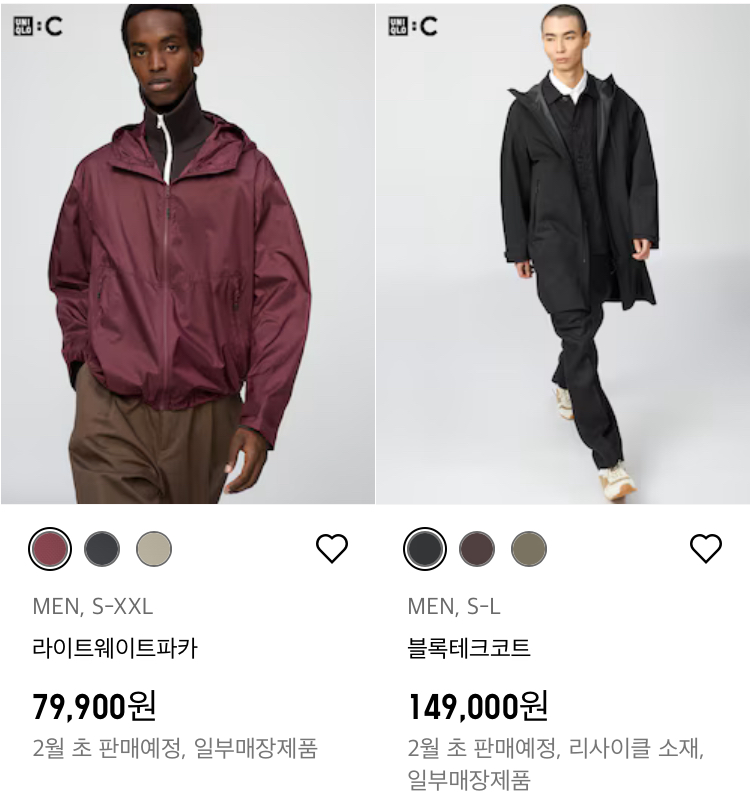Add 라이트웨이트파카 to wishlist with heart
Image resolution: width=750 pixels, height=805 pixels.
[332, 548]
